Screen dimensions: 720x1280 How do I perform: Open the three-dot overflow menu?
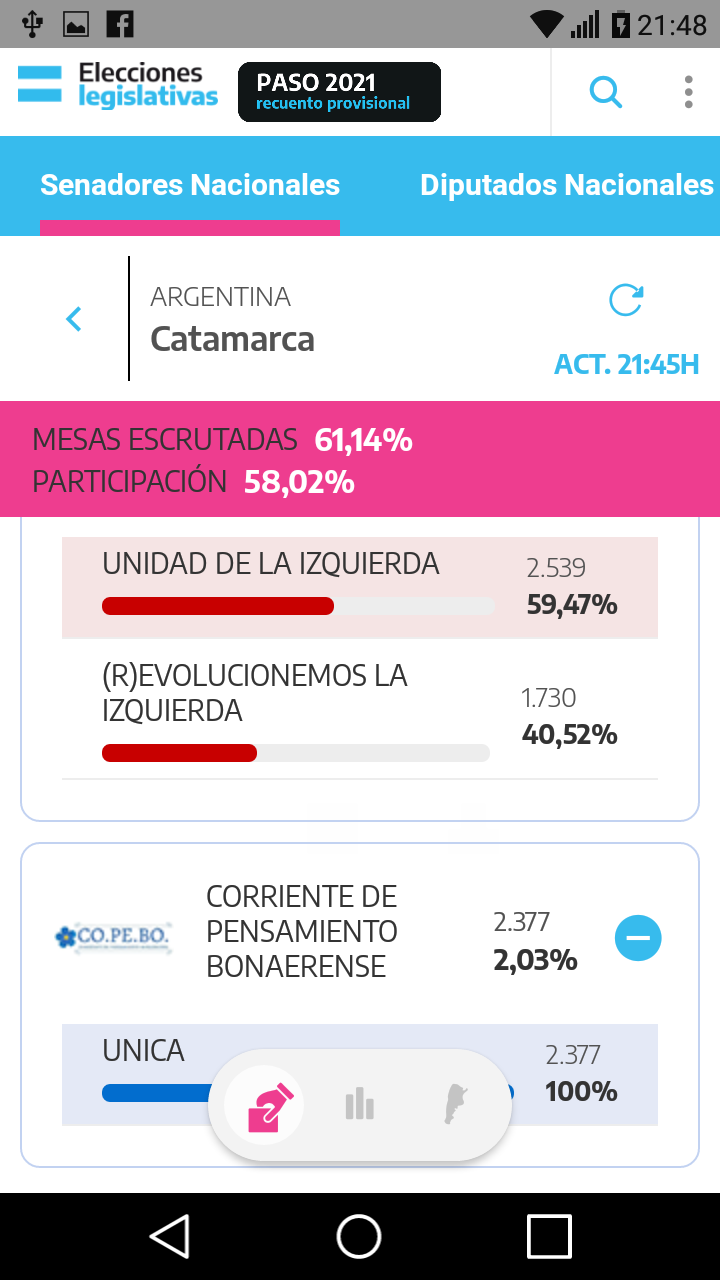688,92
